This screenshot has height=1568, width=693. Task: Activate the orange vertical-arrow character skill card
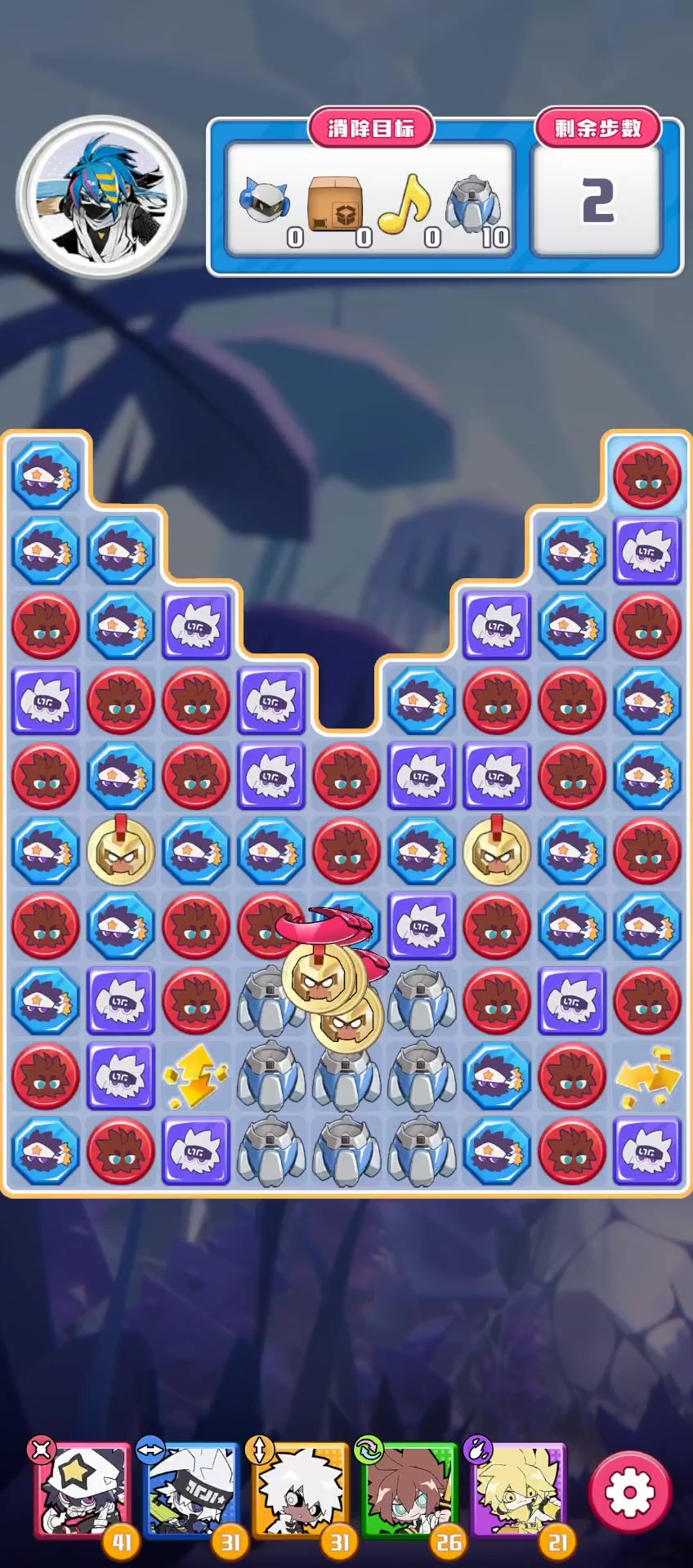click(x=301, y=1492)
